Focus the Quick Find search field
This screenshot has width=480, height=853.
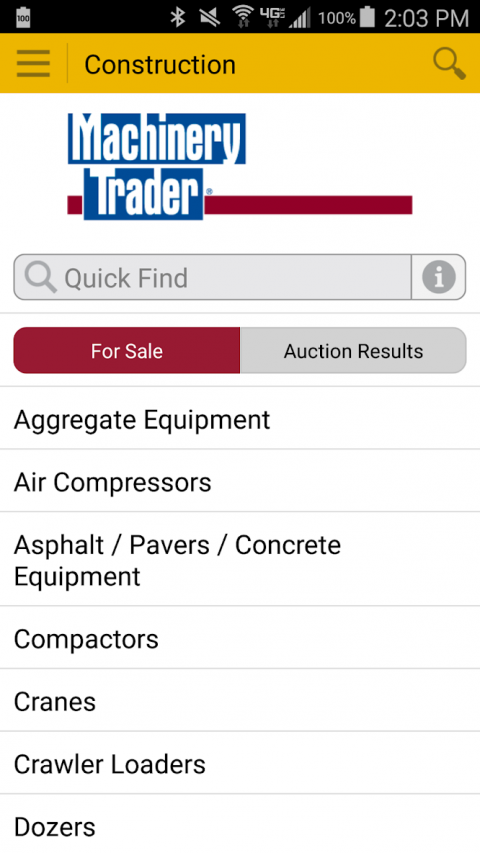pos(212,277)
